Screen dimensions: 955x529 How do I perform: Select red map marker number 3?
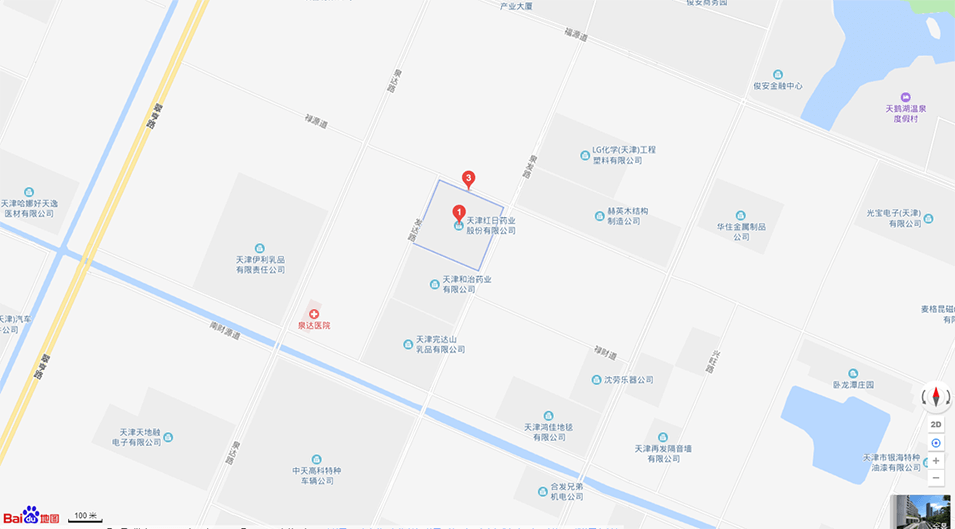pos(468,180)
